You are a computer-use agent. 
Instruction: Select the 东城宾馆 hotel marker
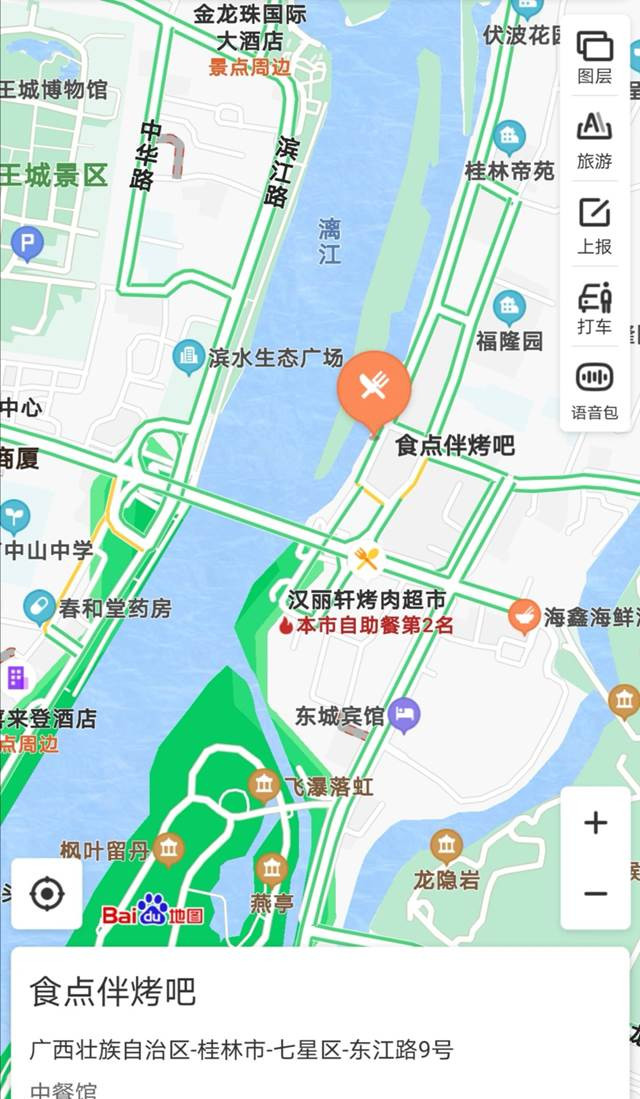click(404, 716)
